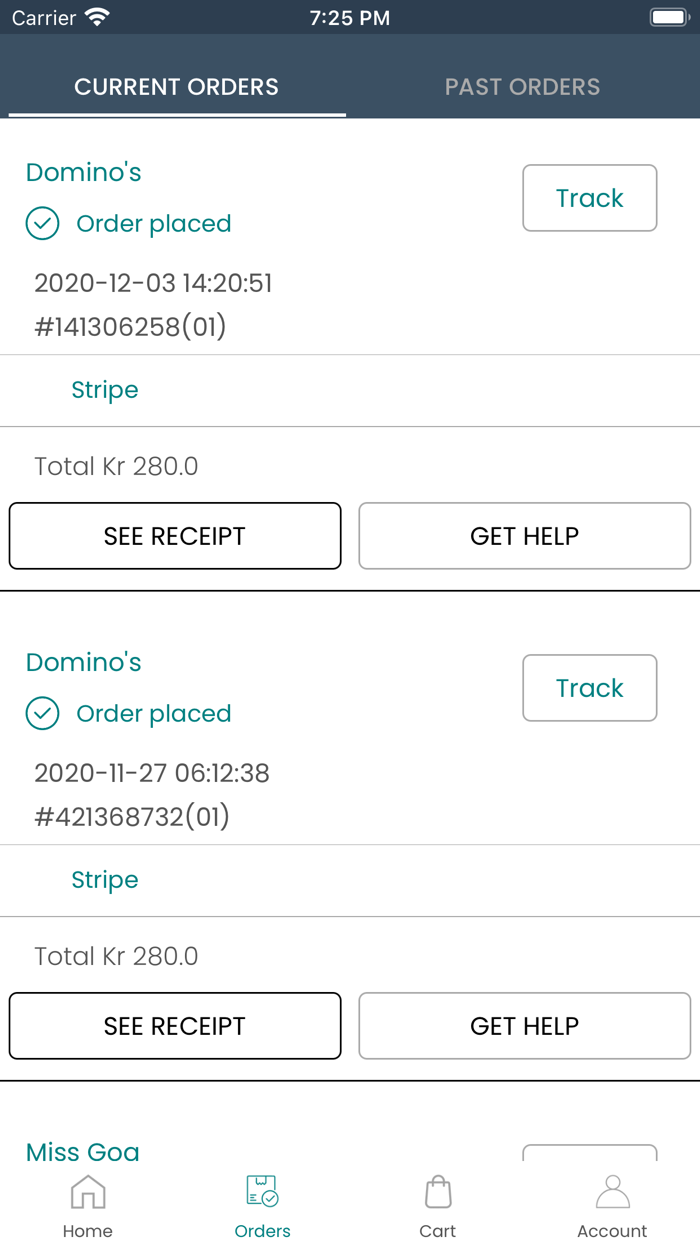This screenshot has height=1244, width=700.
Task: Go to the Home tab
Action: pos(88,1206)
